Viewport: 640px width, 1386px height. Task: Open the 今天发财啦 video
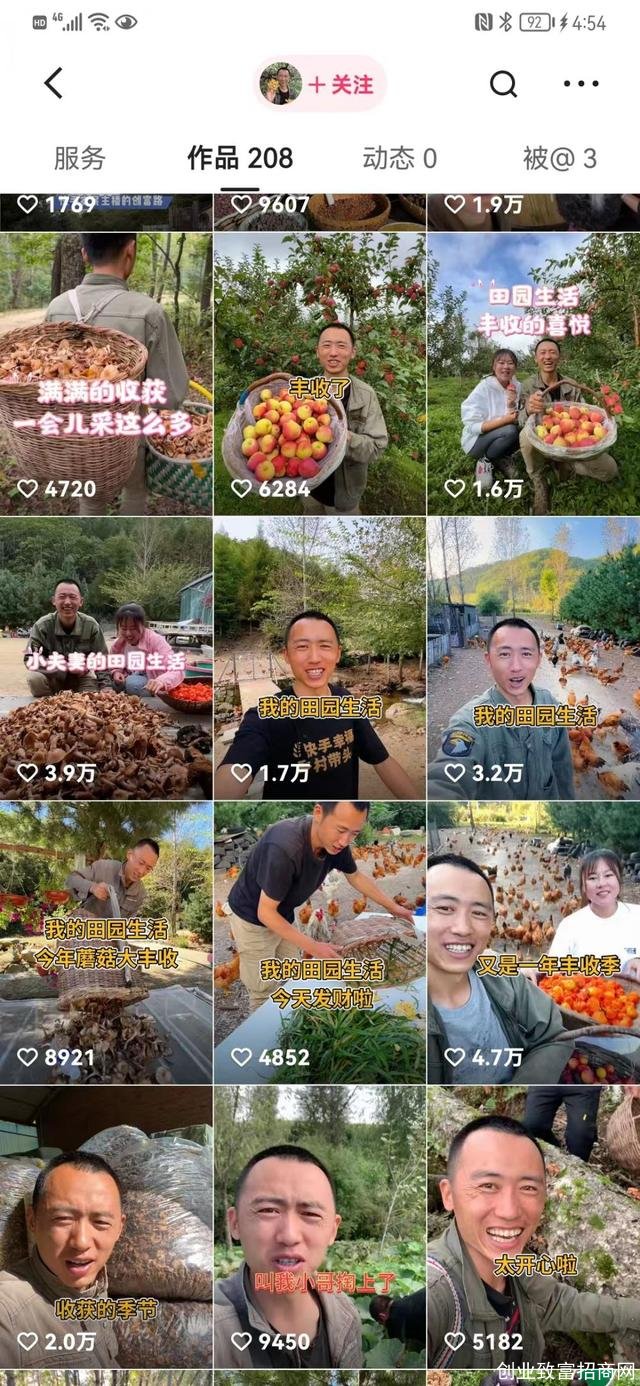coord(320,940)
